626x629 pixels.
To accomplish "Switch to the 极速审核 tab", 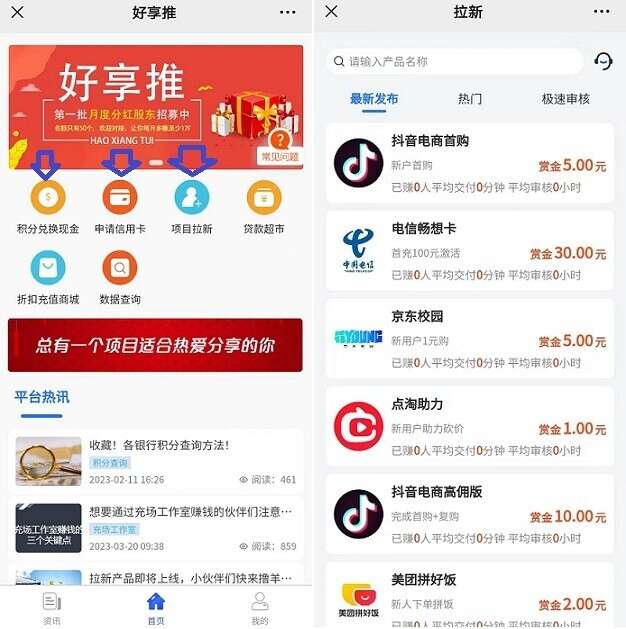I will (565, 99).
